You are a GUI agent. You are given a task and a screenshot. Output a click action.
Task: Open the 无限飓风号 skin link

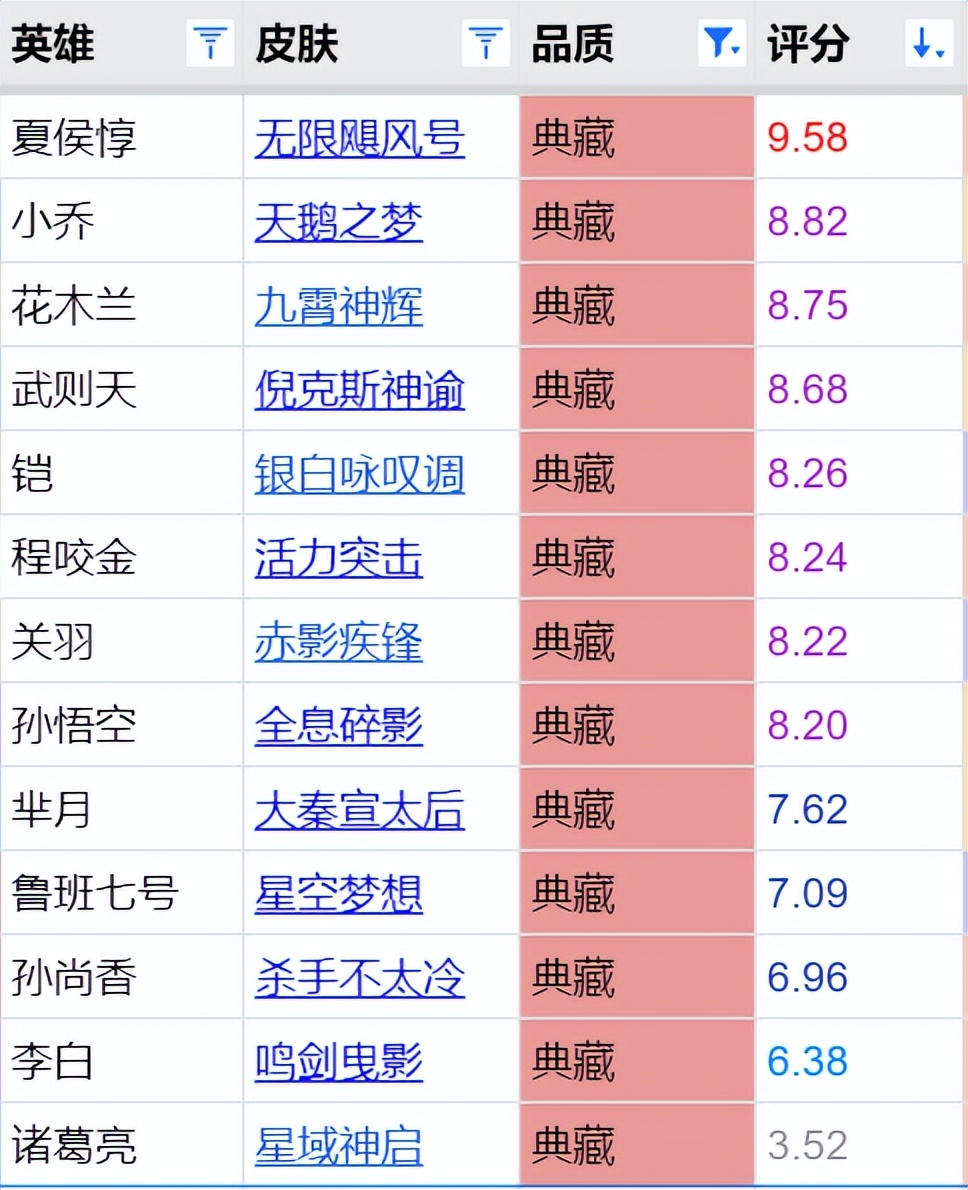[360, 136]
